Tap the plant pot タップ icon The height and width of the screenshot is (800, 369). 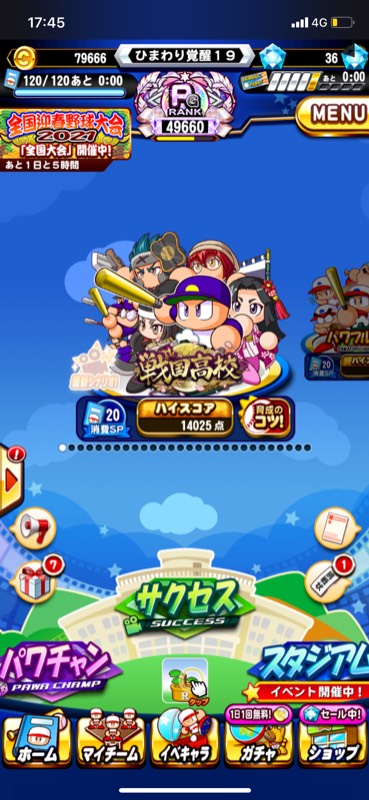(185, 682)
